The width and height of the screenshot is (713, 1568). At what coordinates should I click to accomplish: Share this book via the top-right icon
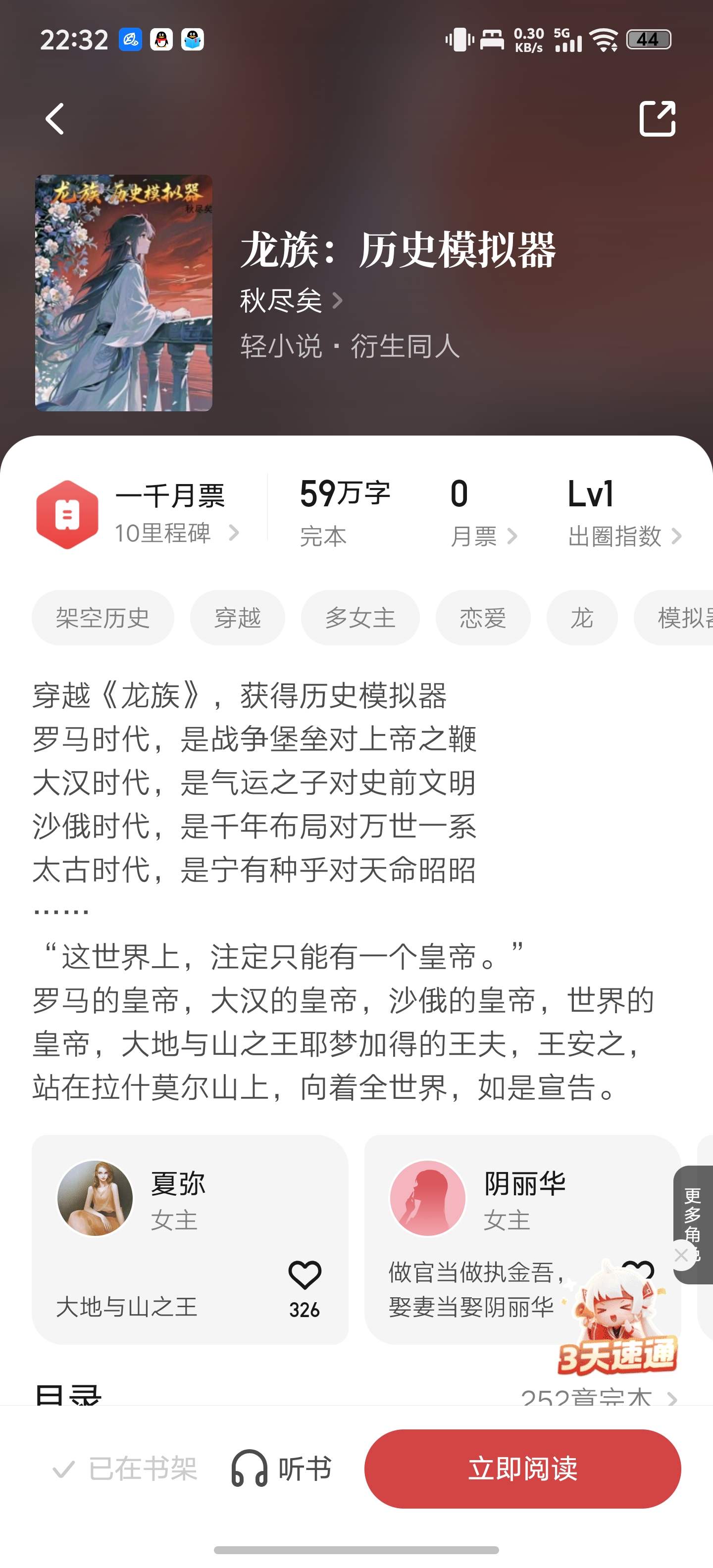657,118
